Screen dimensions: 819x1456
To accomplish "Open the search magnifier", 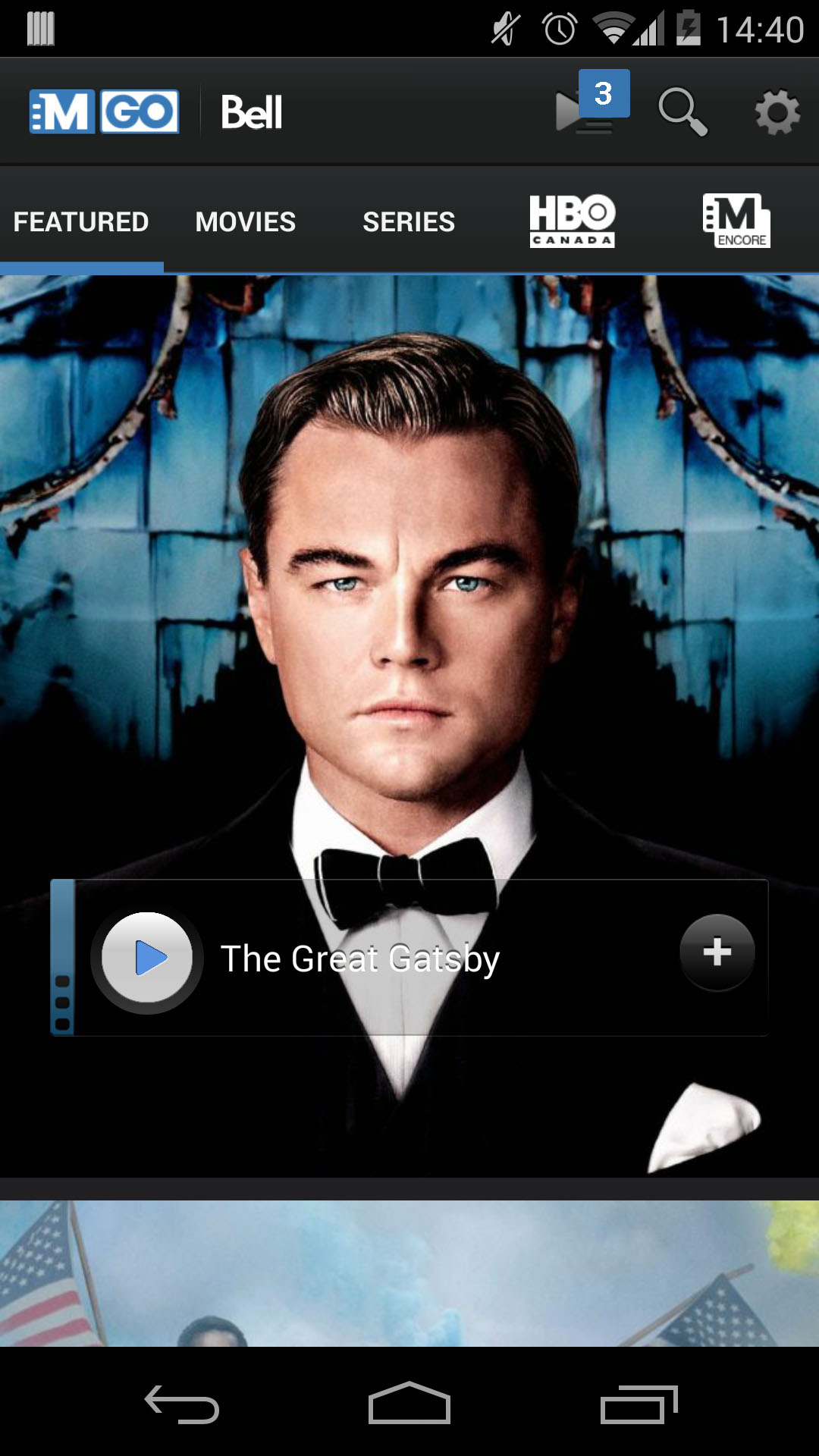I will coord(682,112).
